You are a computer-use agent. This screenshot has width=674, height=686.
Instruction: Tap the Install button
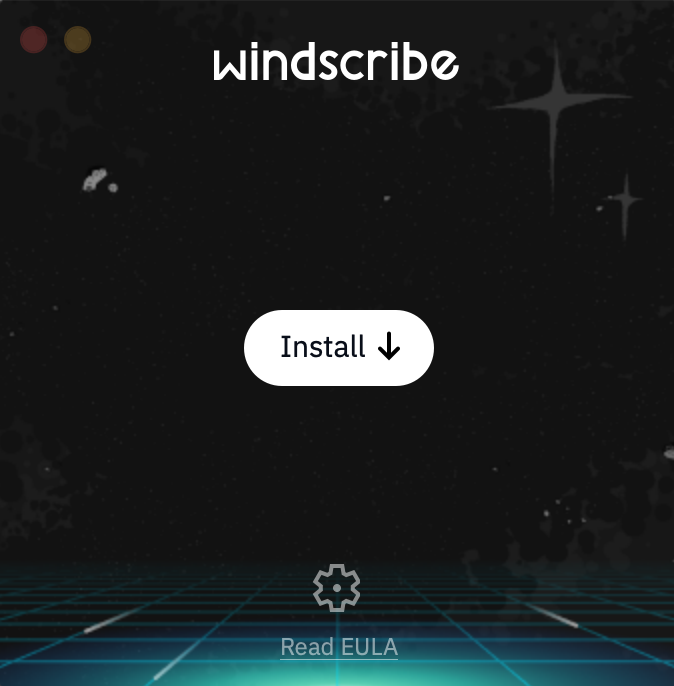coord(338,347)
